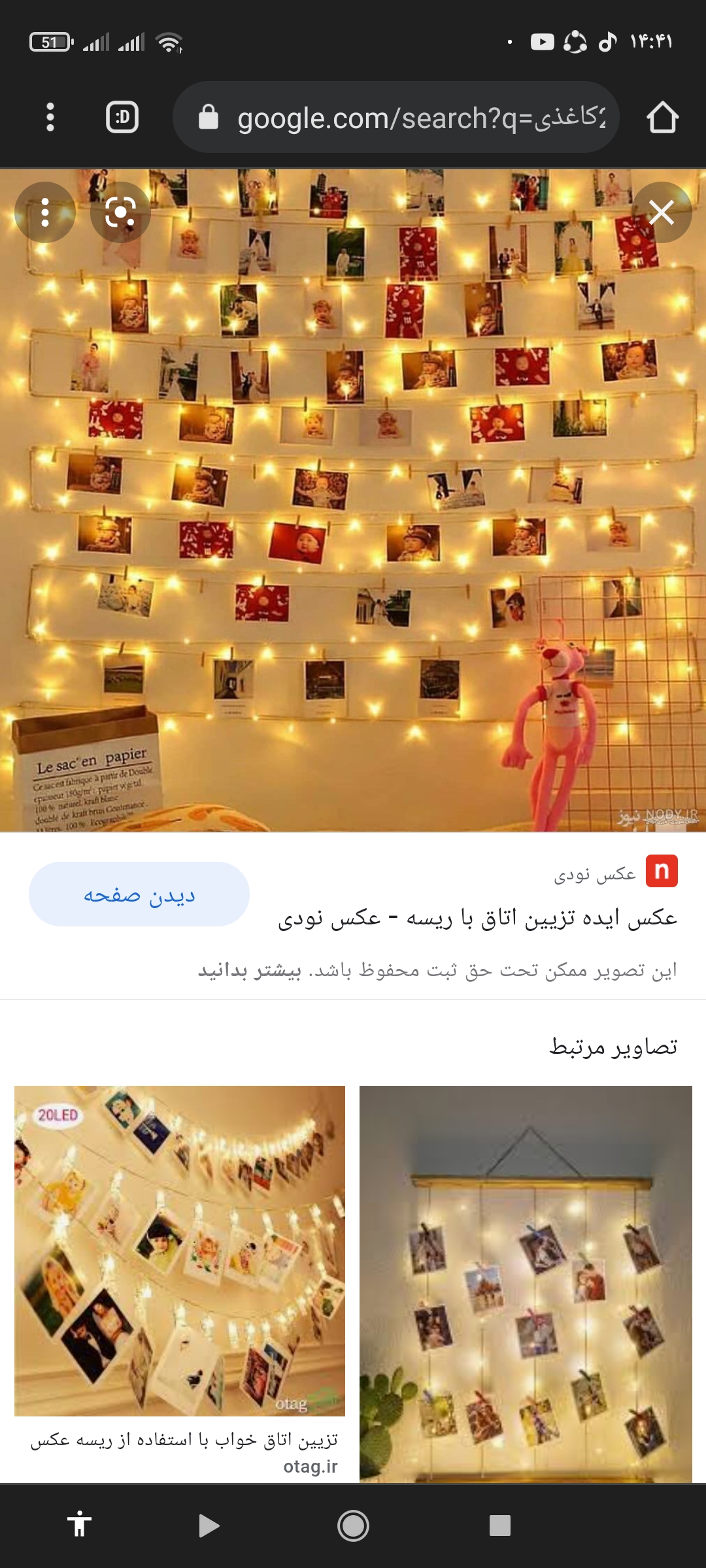This screenshot has width=706, height=1568.
Task: Tap the دیدن صفحه button
Action: [139, 894]
